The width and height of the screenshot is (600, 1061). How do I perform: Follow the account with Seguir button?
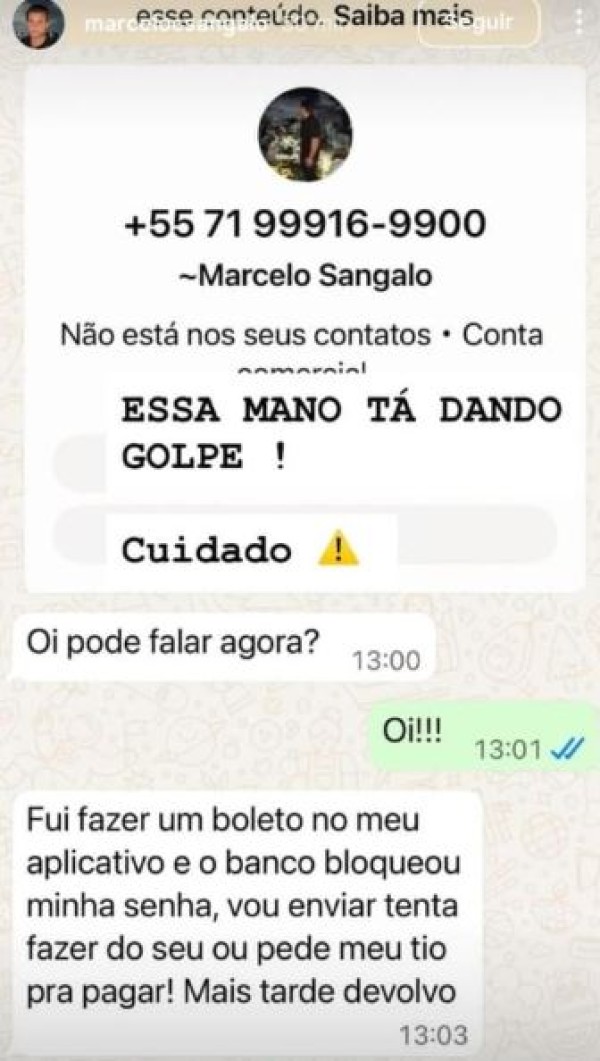(479, 22)
